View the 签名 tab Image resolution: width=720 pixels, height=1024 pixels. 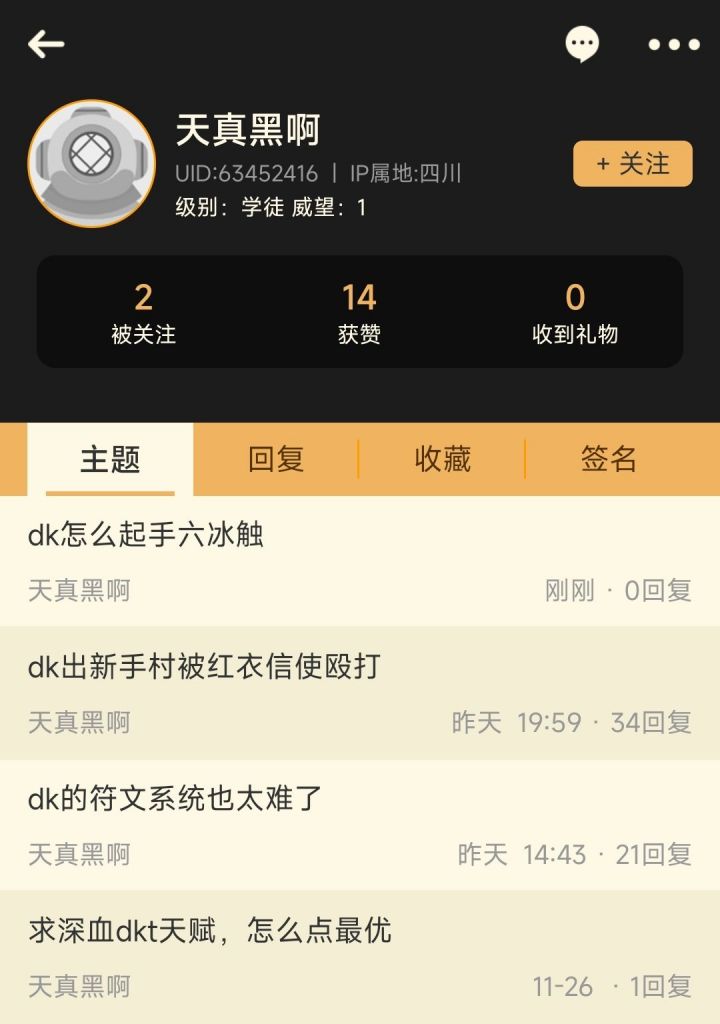(x=610, y=458)
